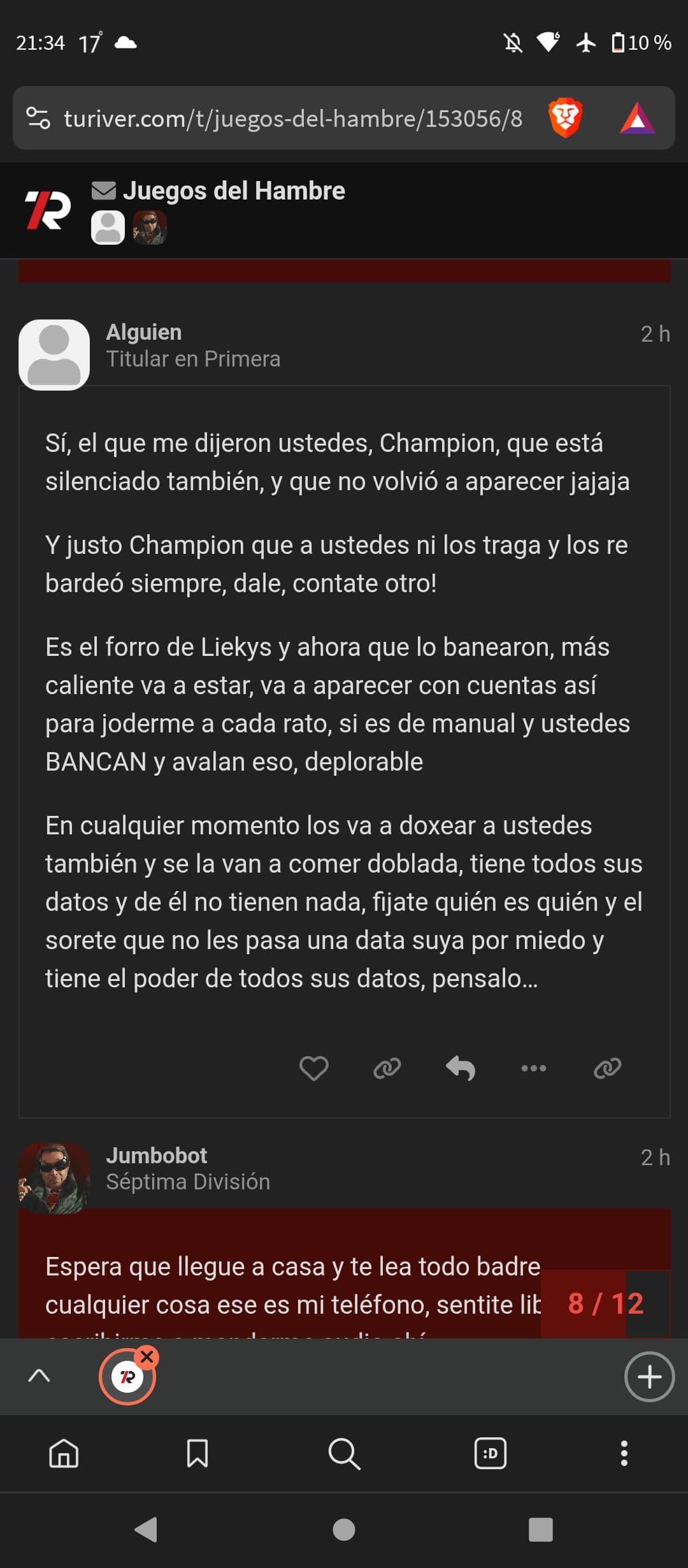Open Jumbobot's avatar on the post
Image resolution: width=688 pixels, height=1568 pixels.
54,1178
